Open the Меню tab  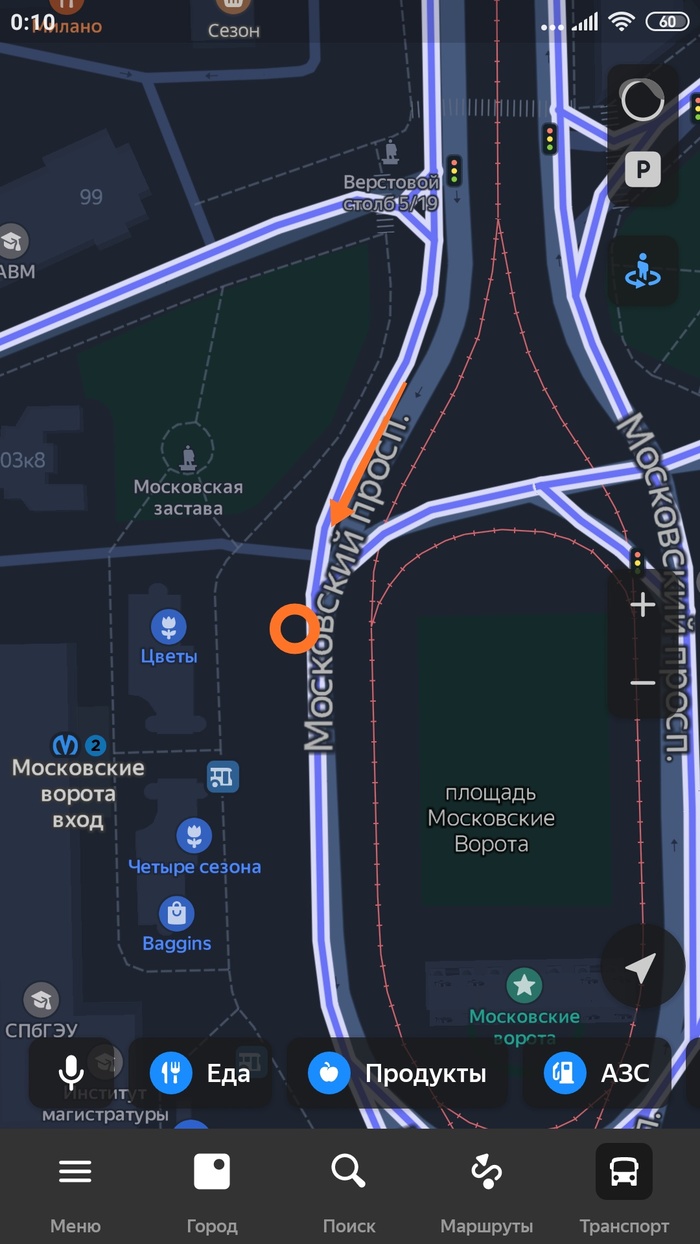coord(75,1186)
